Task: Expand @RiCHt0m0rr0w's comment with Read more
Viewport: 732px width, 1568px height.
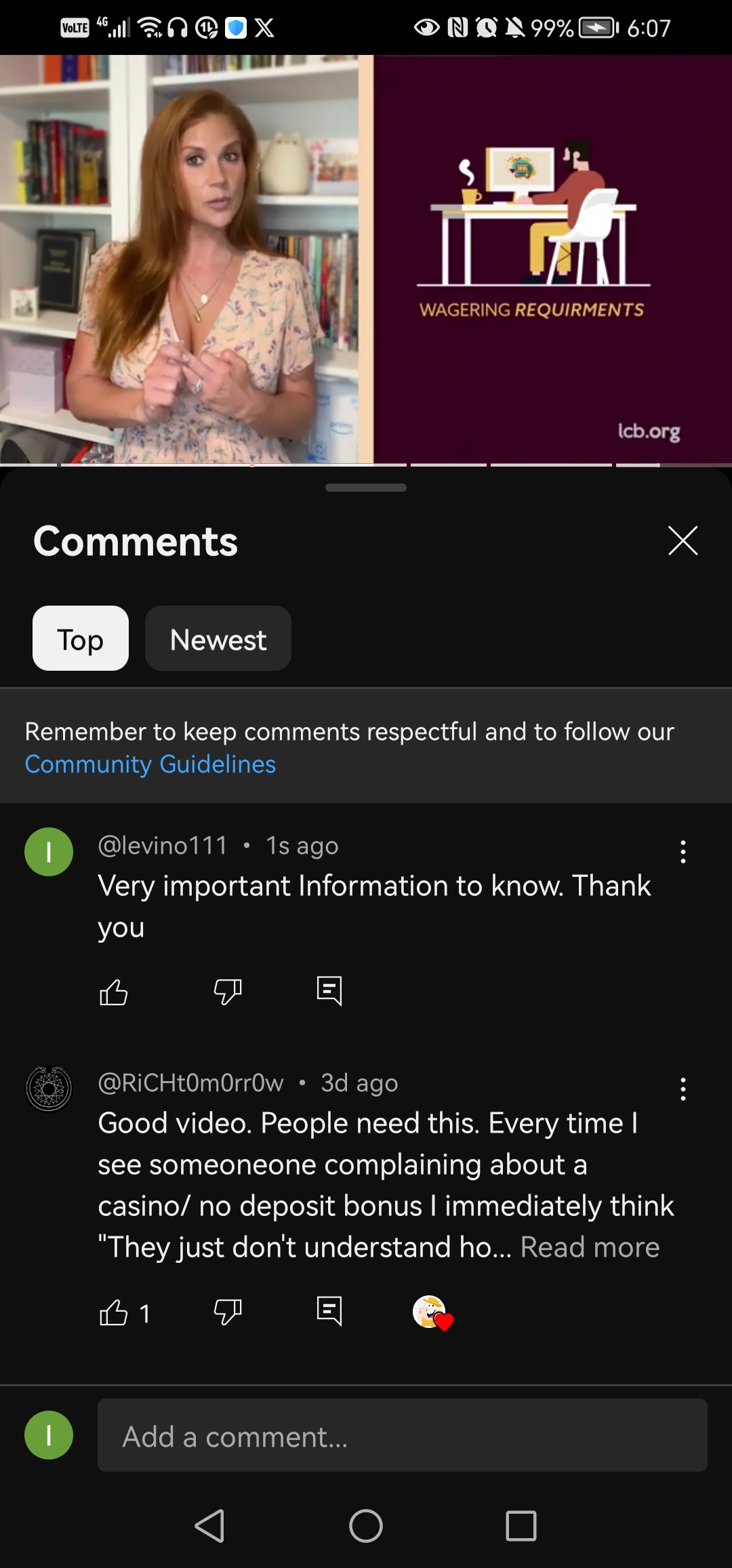Action: pos(590,1247)
